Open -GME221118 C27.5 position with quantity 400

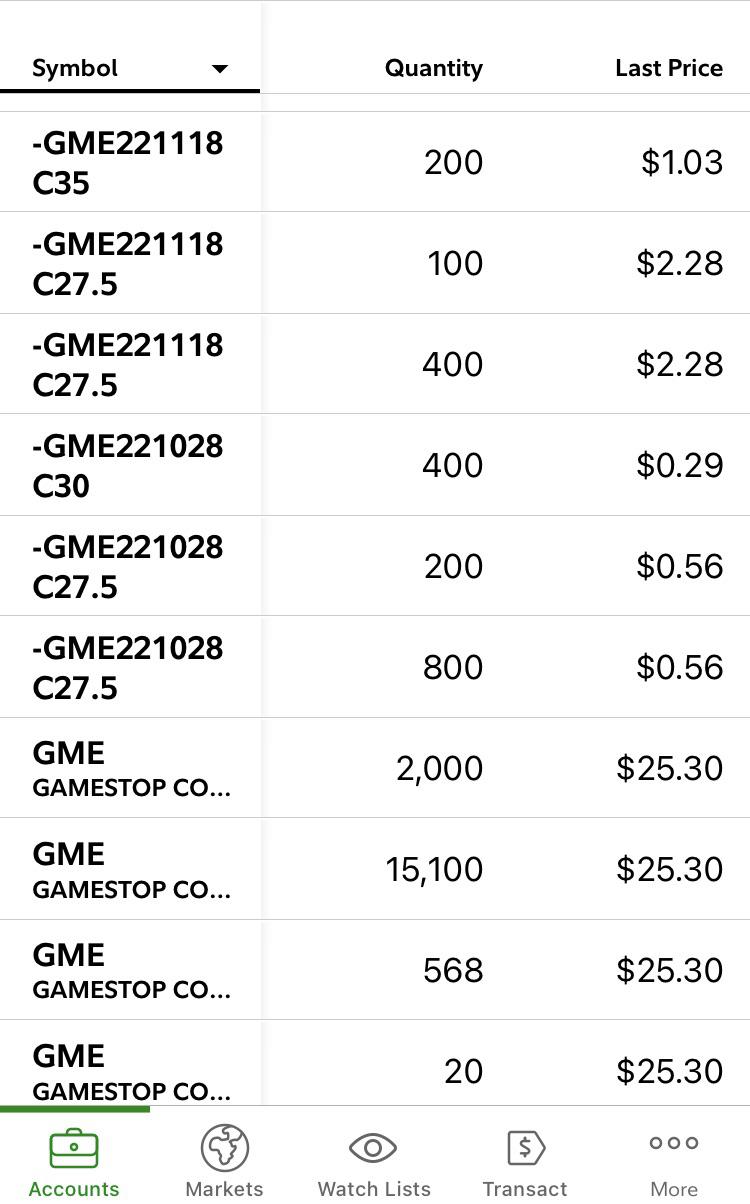pos(128,364)
